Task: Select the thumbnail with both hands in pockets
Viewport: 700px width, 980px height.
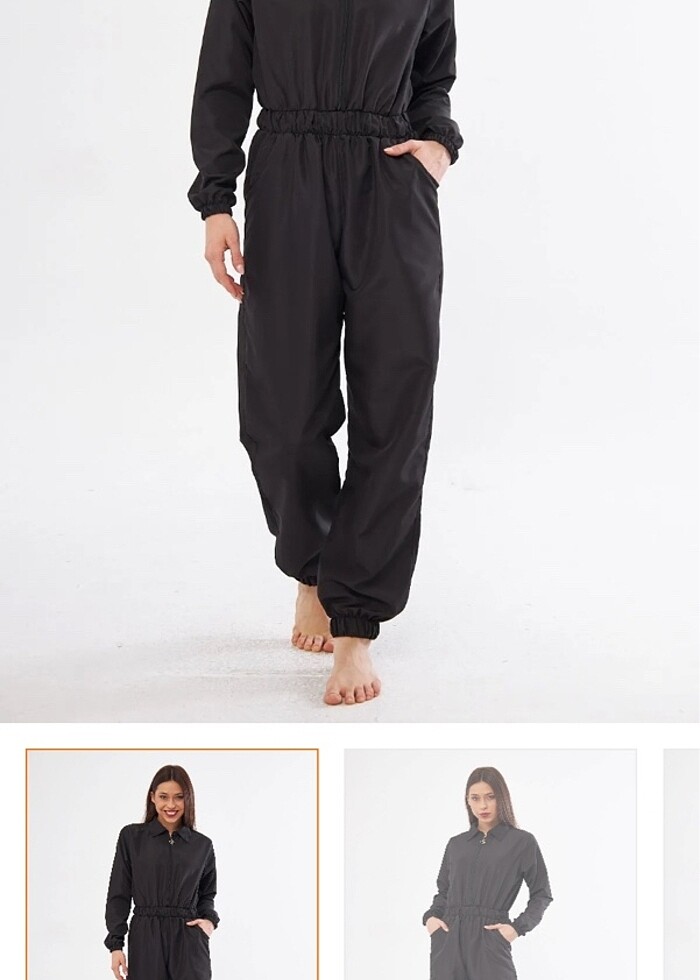Action: pos(490,865)
